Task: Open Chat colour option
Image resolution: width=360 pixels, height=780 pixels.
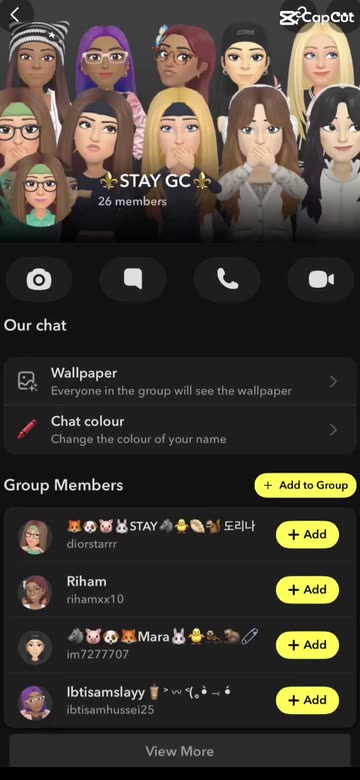Action: 180,430
